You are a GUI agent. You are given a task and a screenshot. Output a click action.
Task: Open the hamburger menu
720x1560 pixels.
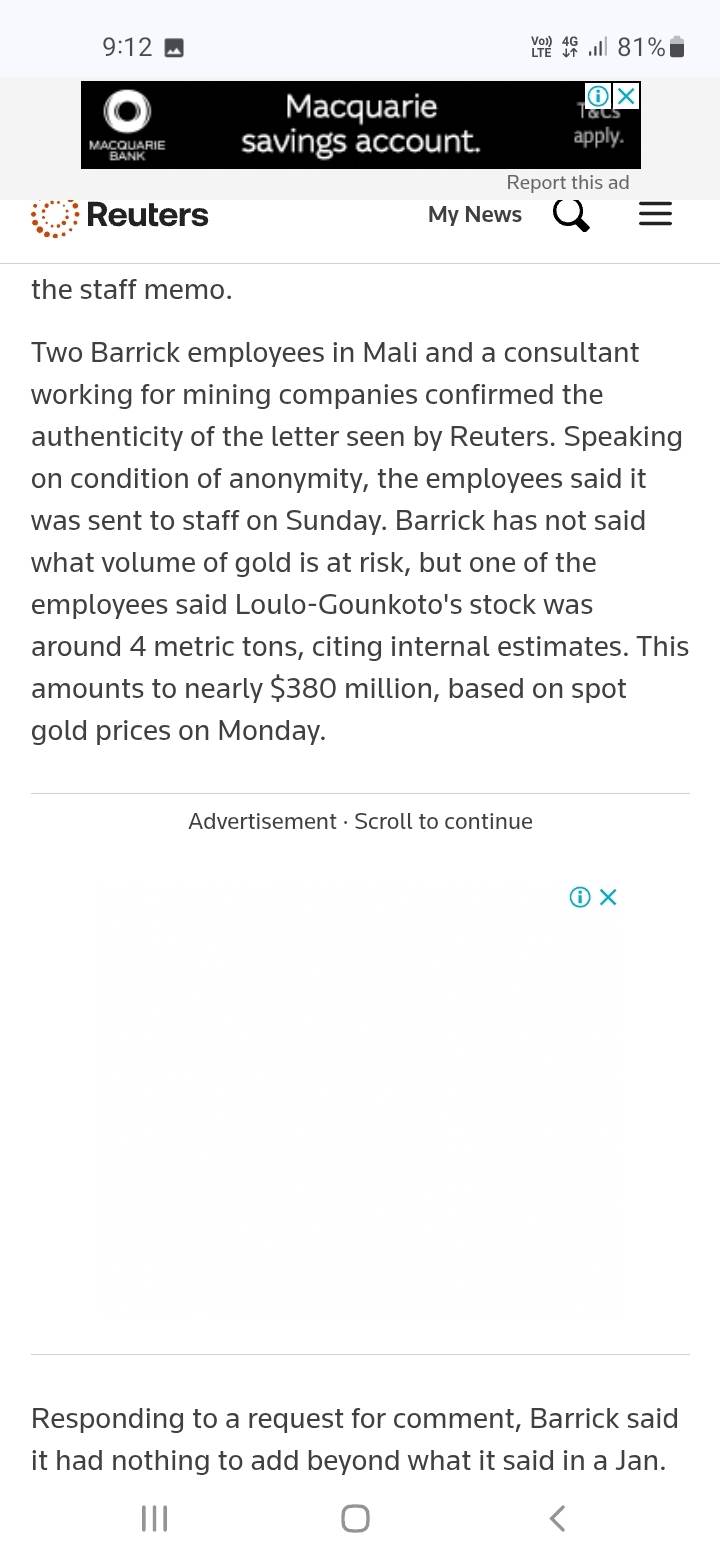tap(655, 214)
